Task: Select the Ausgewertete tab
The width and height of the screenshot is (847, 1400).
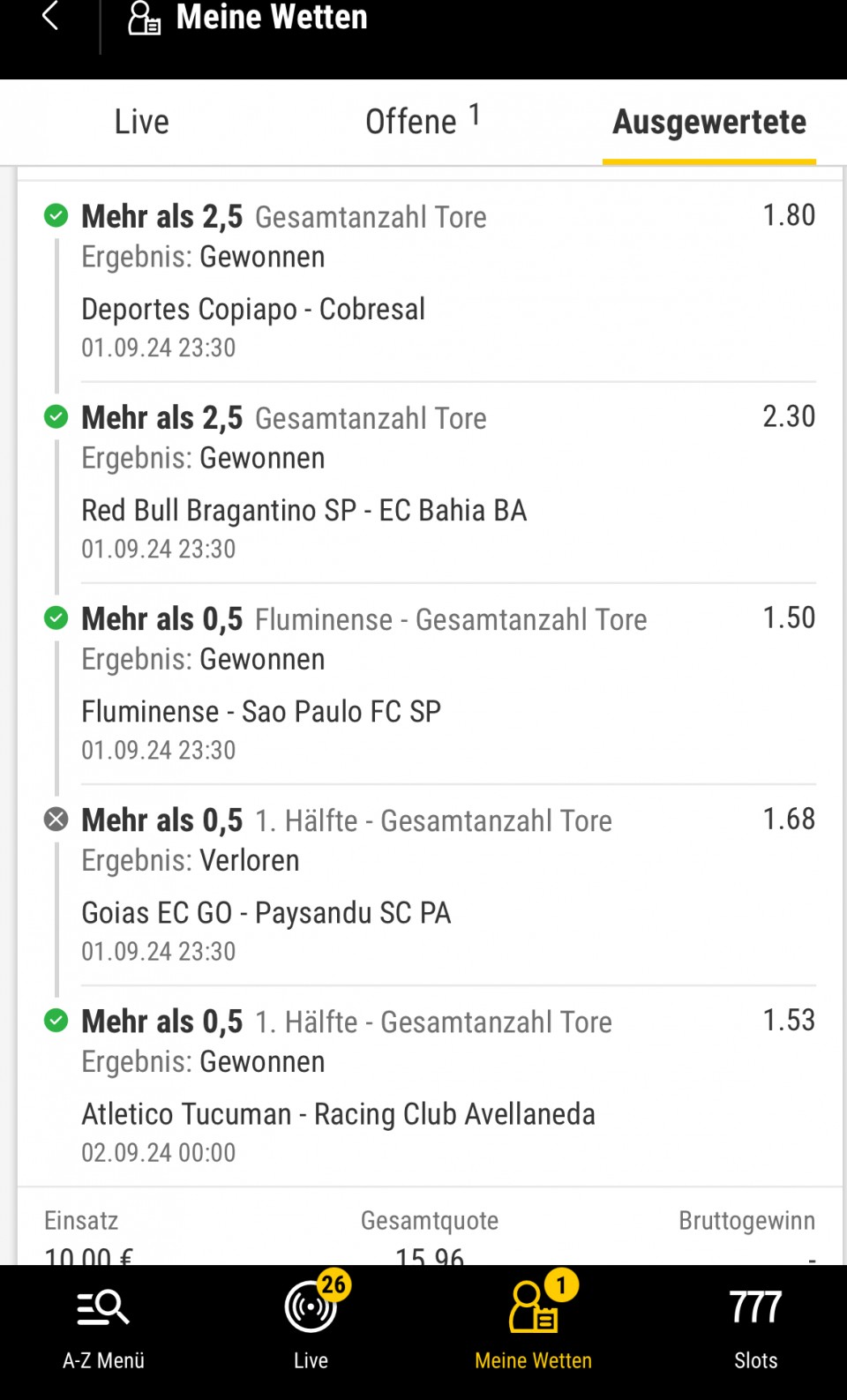Action: pos(709,122)
